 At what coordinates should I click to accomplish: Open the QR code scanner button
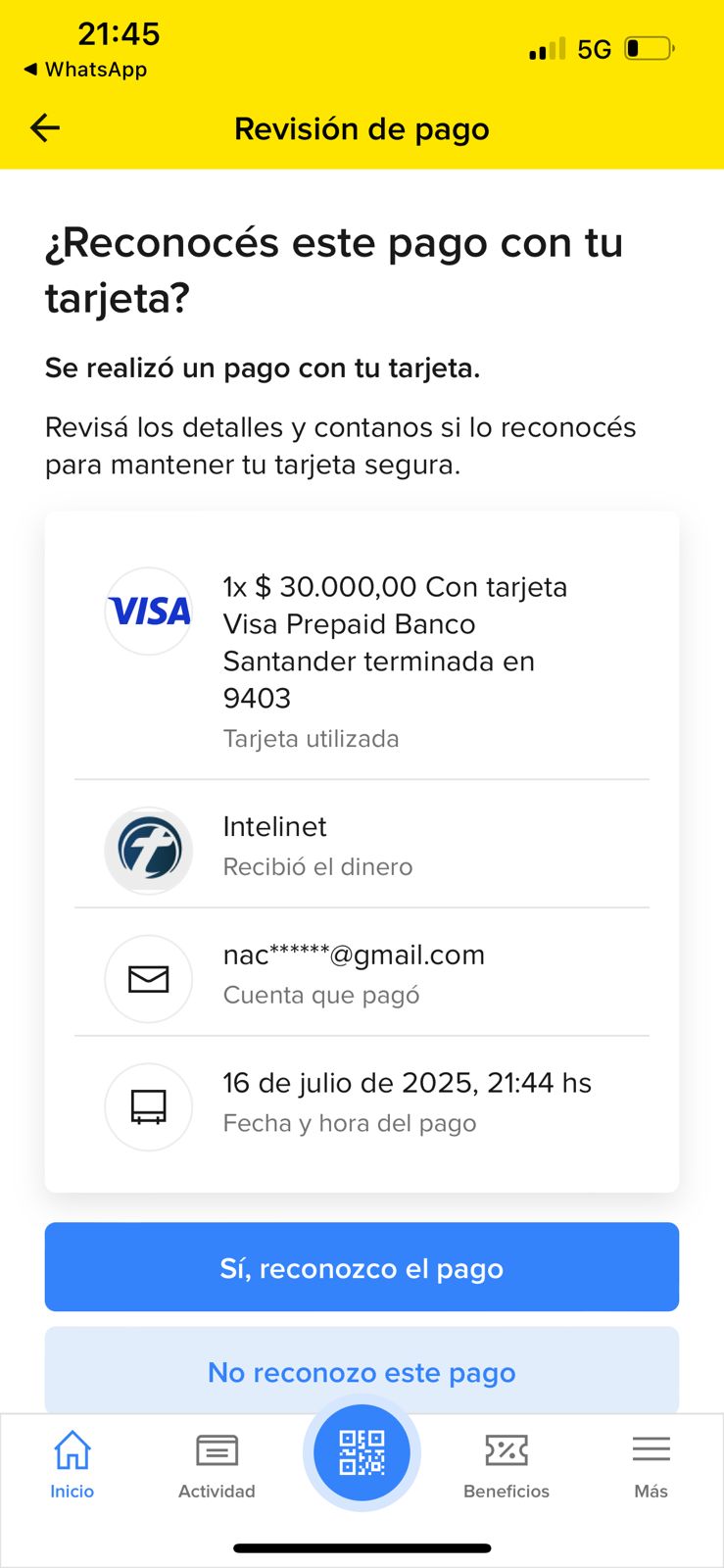point(362,1452)
